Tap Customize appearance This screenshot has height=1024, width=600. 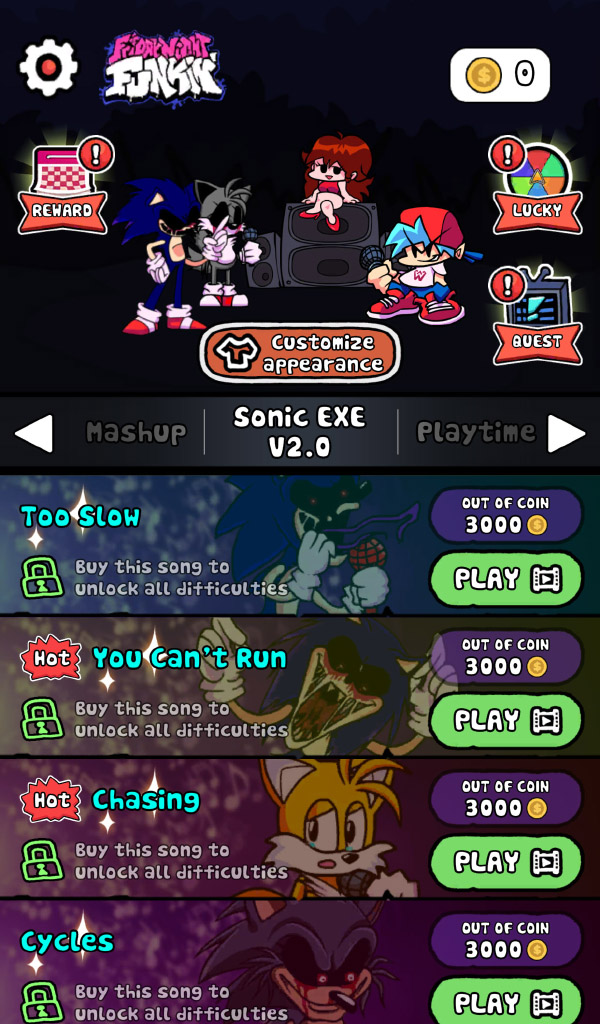pyautogui.click(x=300, y=353)
